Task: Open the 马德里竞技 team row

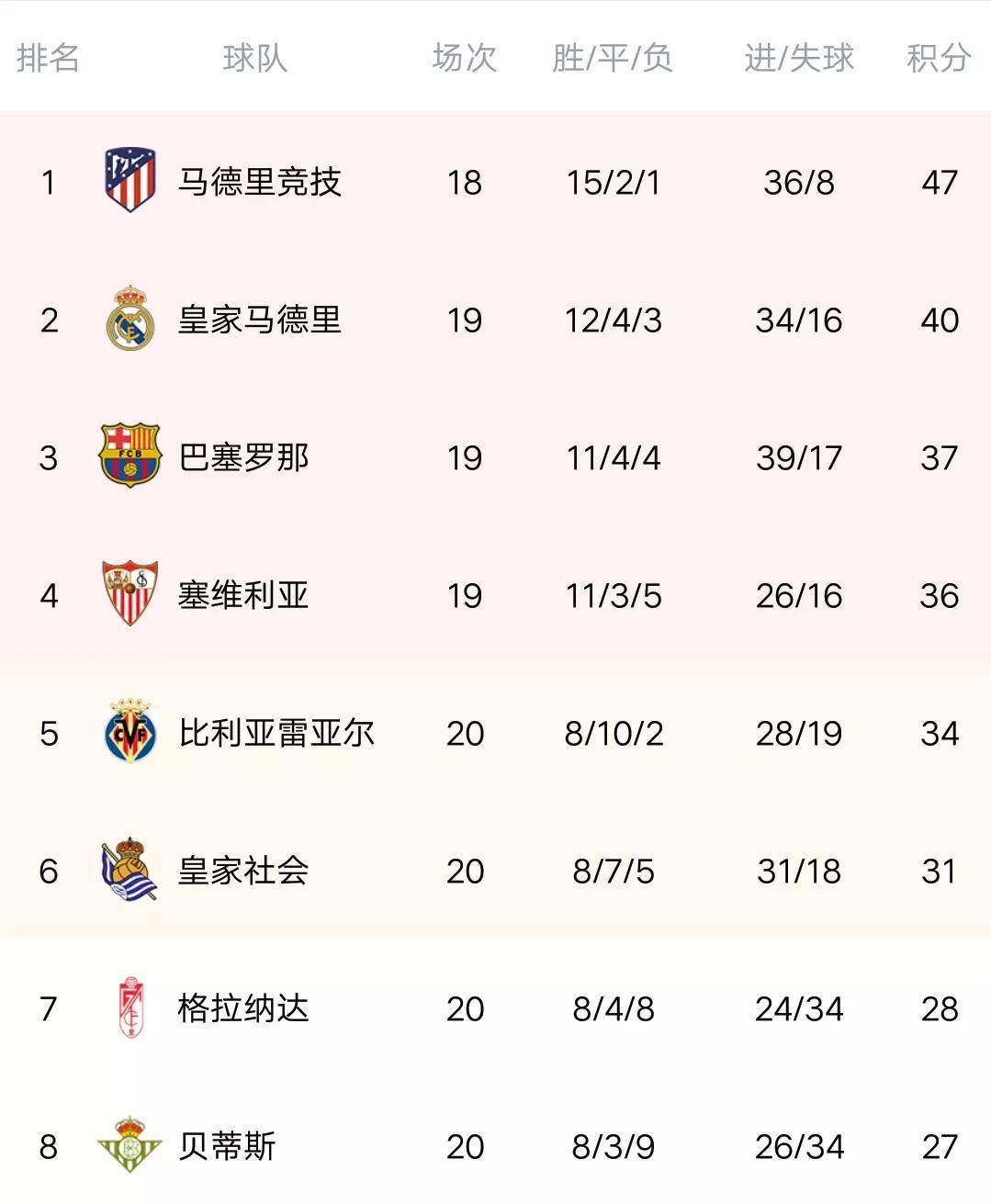Action: pos(259,182)
